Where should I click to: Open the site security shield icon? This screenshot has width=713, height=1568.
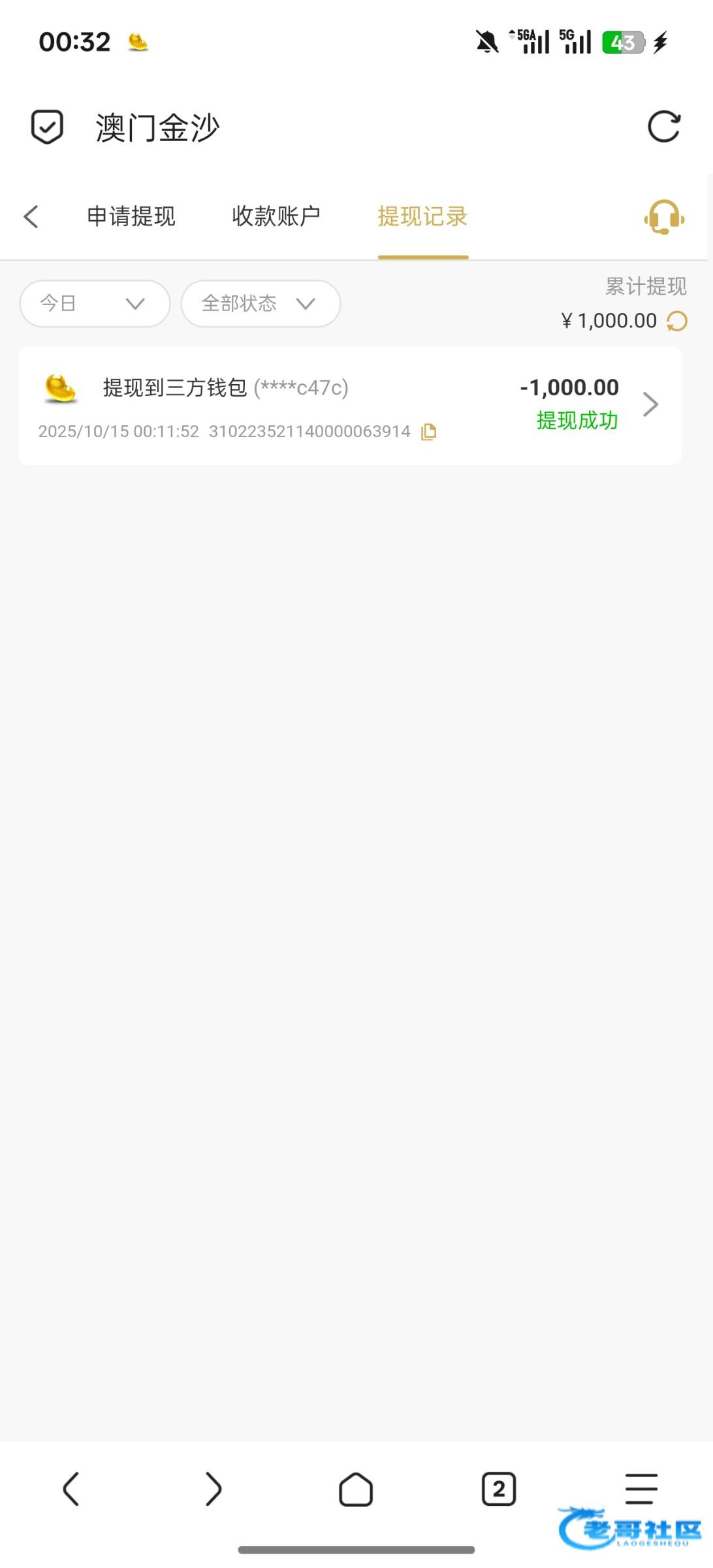(x=47, y=127)
